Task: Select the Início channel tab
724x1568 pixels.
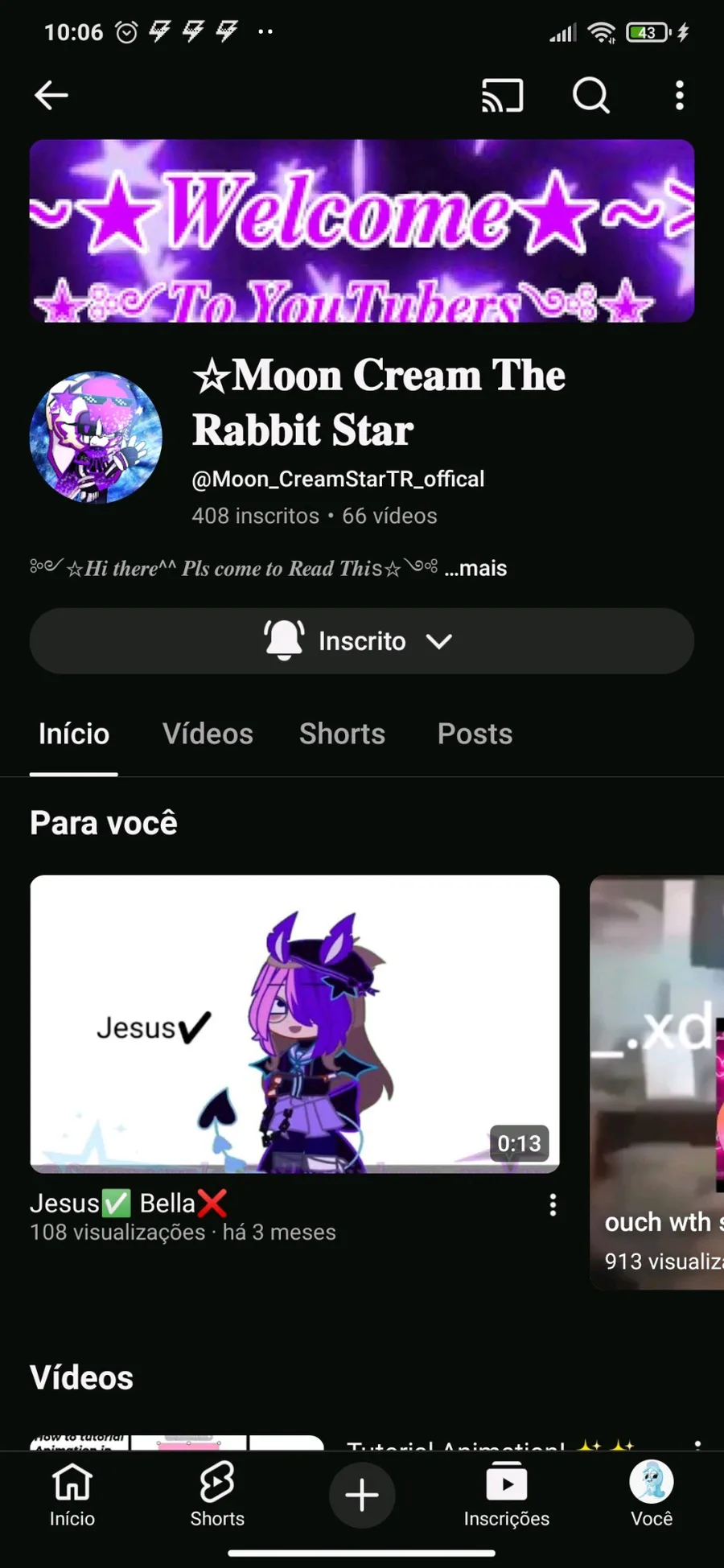Action: [74, 734]
